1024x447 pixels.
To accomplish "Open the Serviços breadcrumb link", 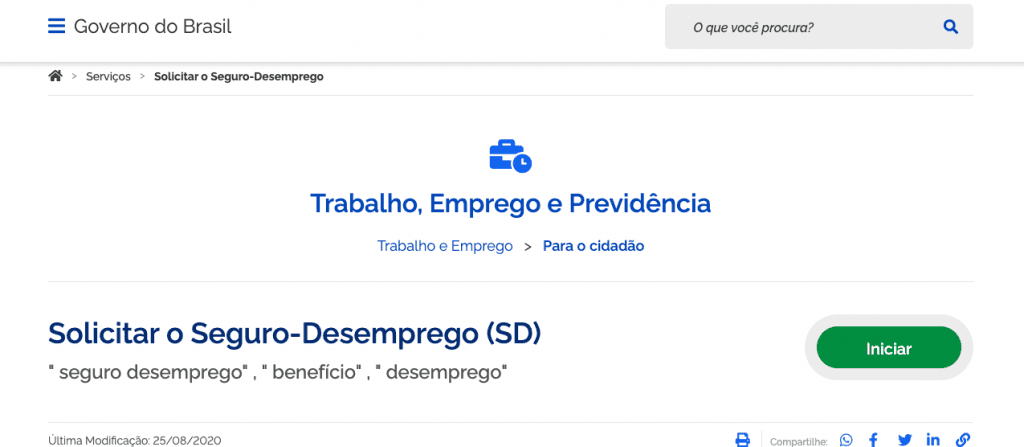I will click(x=108, y=77).
